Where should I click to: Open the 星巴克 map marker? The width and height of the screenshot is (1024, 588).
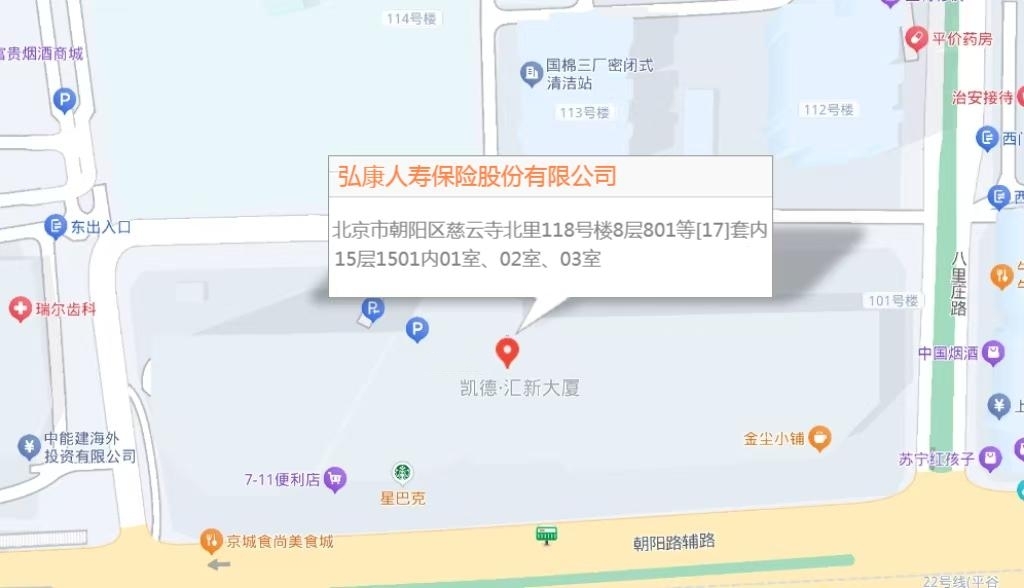(x=402, y=473)
